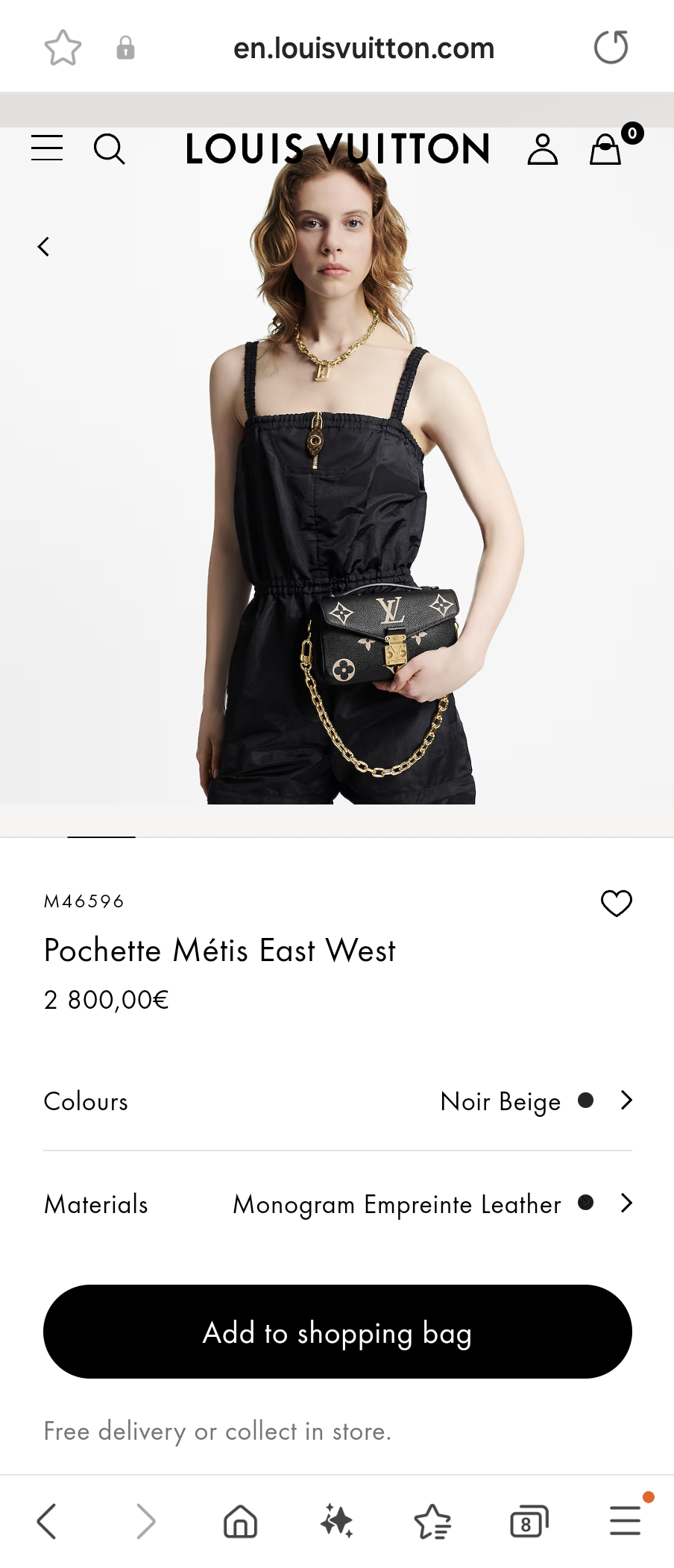Screen dimensions: 674x1568
Task: Add Pochette Métis East West to wishlist
Action: tap(615, 902)
